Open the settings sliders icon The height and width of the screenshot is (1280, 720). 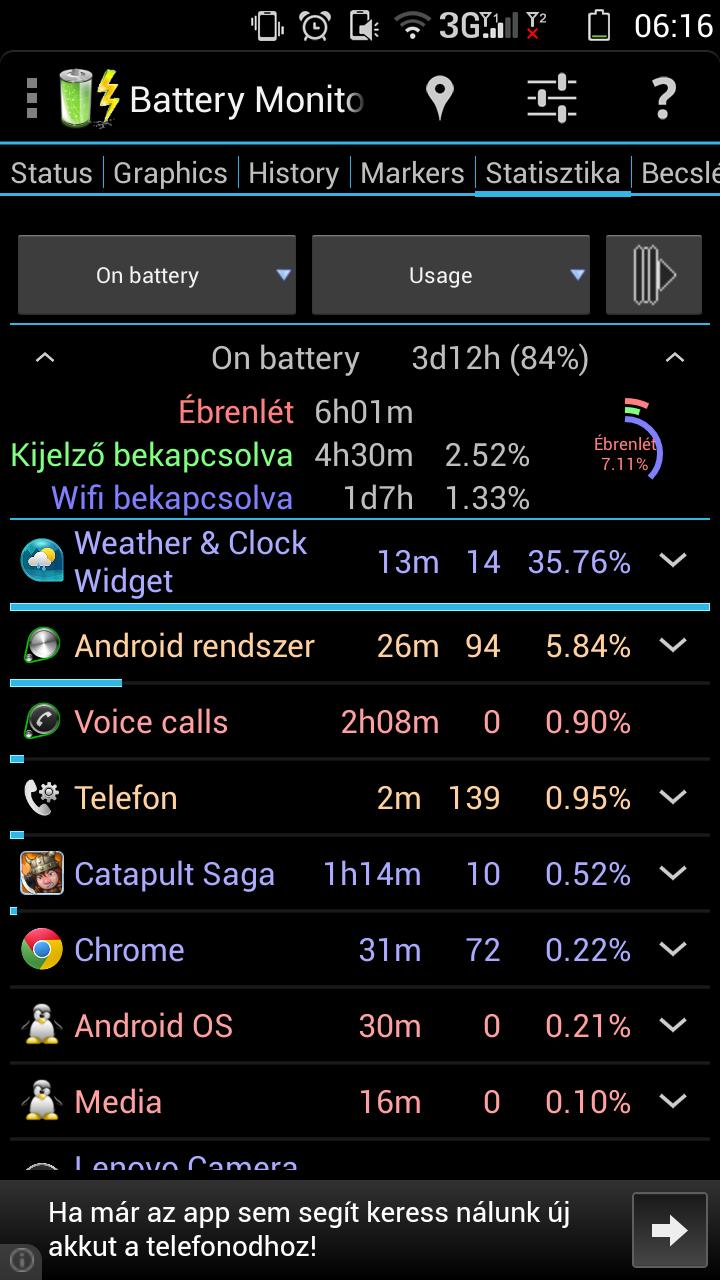[x=551, y=99]
